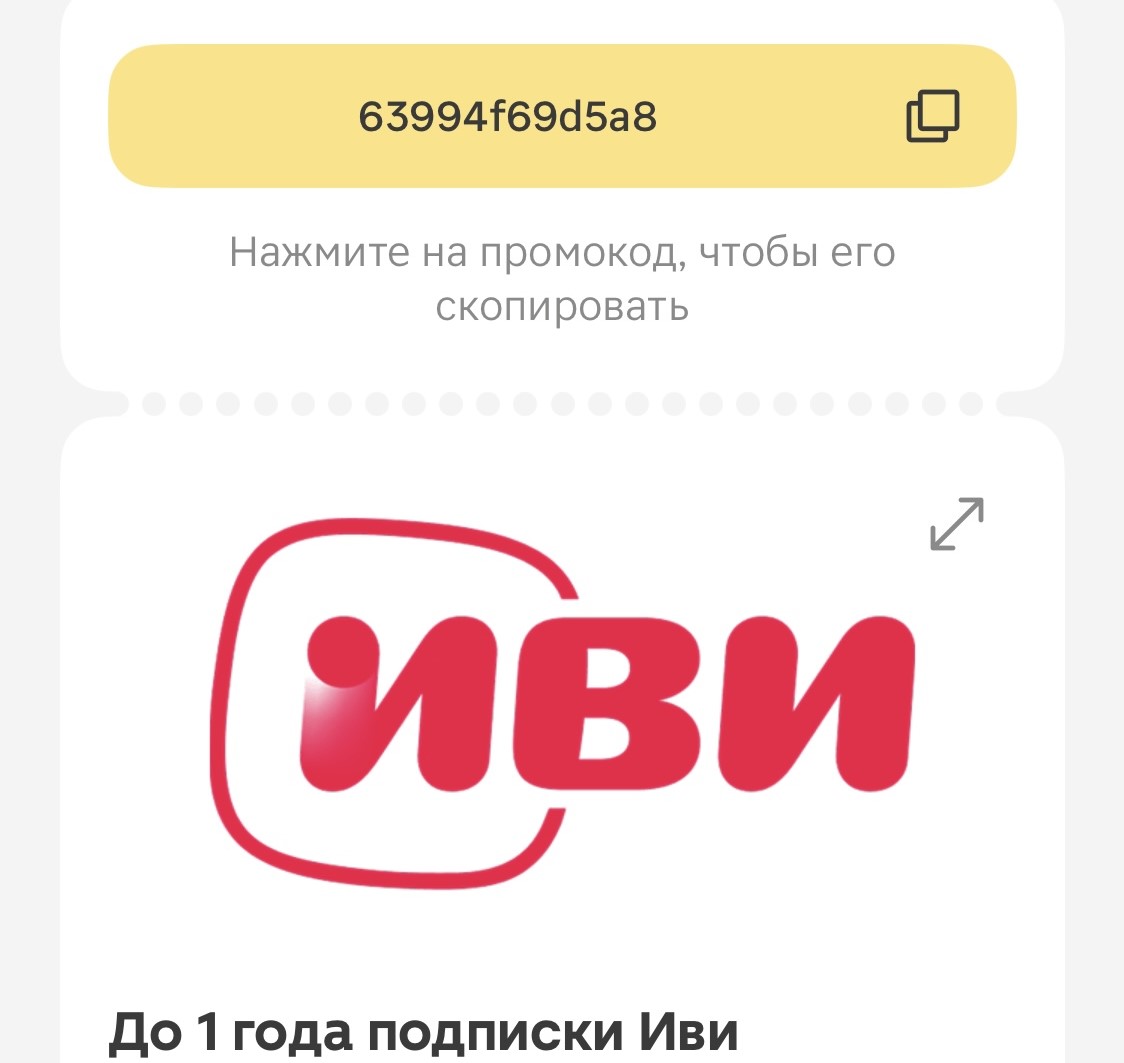Copy promo code 63994f69d5a8

508,118
